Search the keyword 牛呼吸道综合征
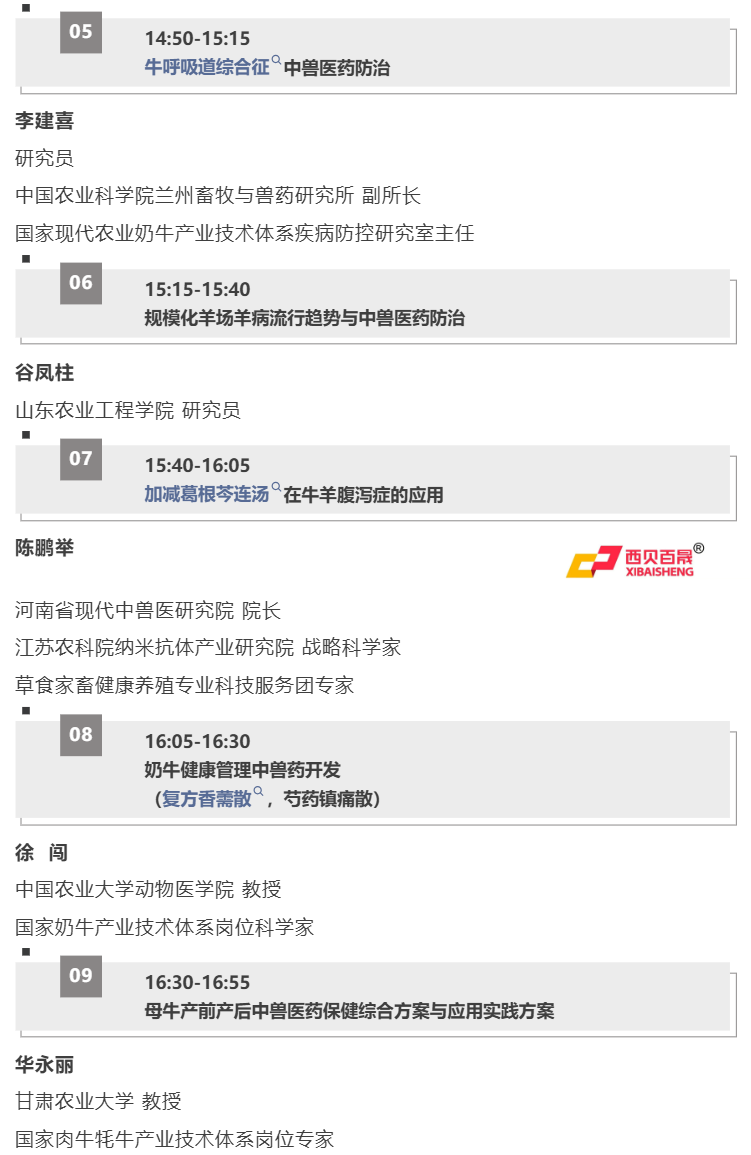 [208, 68]
